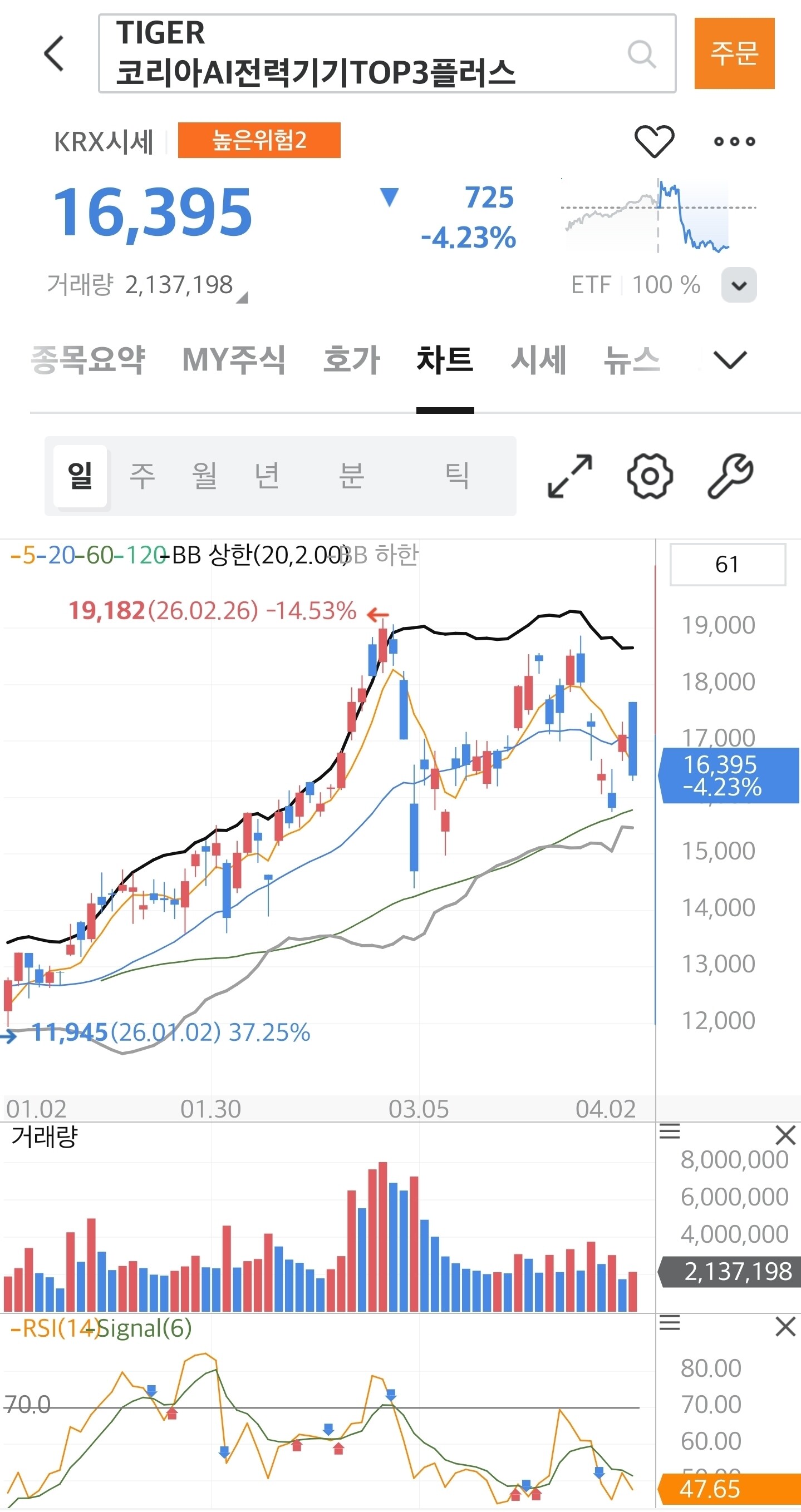View the 뉴스 tab
The width and height of the screenshot is (801, 1512).
pyautogui.click(x=632, y=359)
